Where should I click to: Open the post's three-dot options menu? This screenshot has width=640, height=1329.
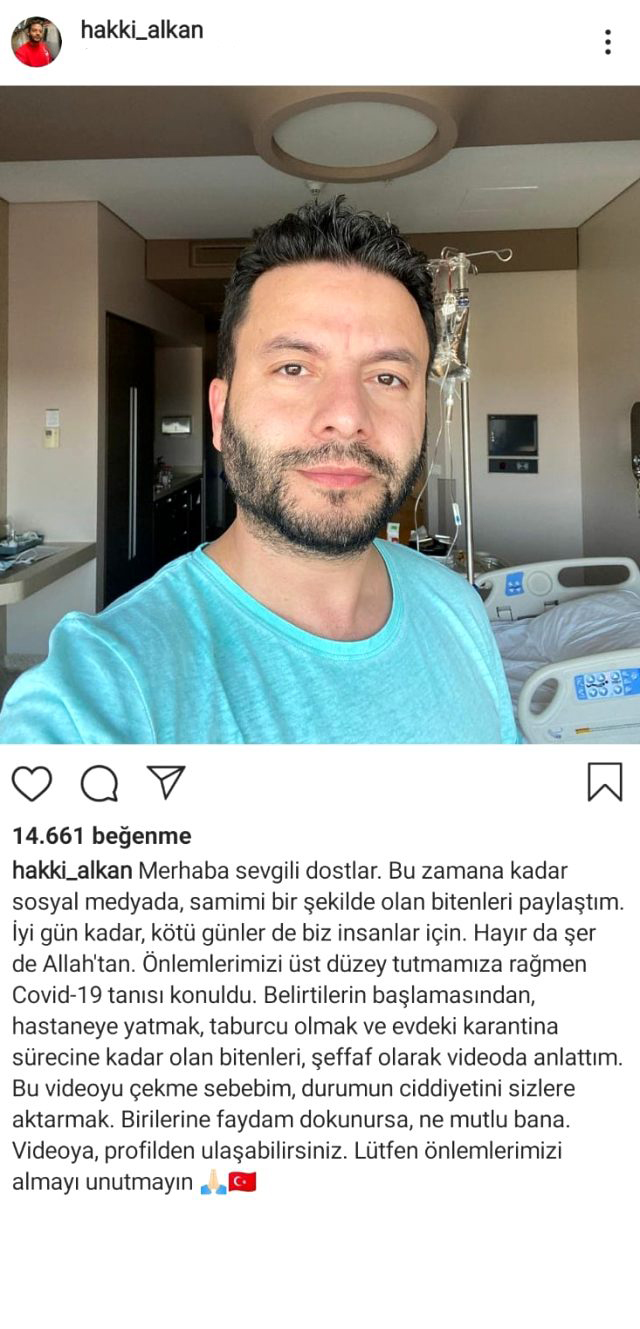[x=607, y=42]
